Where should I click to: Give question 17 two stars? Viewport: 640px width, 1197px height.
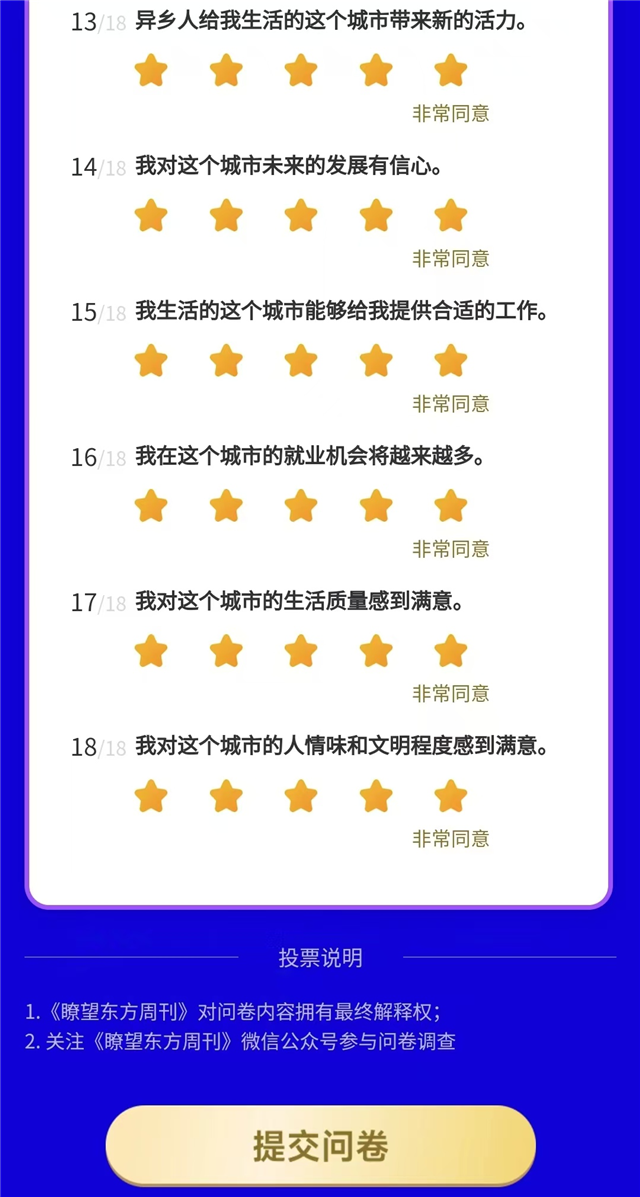[226, 651]
